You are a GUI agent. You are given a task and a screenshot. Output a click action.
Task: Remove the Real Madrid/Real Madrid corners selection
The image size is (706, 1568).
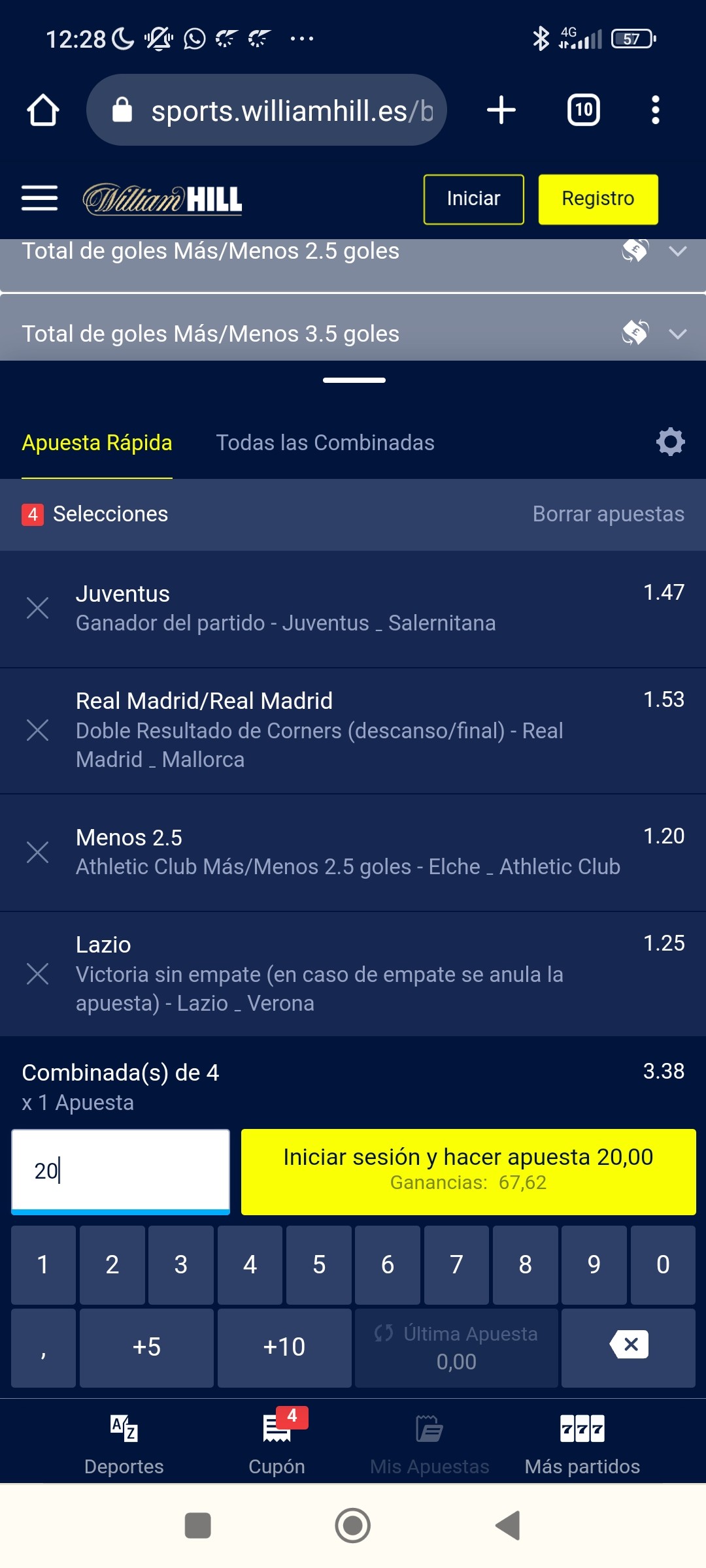(37, 730)
